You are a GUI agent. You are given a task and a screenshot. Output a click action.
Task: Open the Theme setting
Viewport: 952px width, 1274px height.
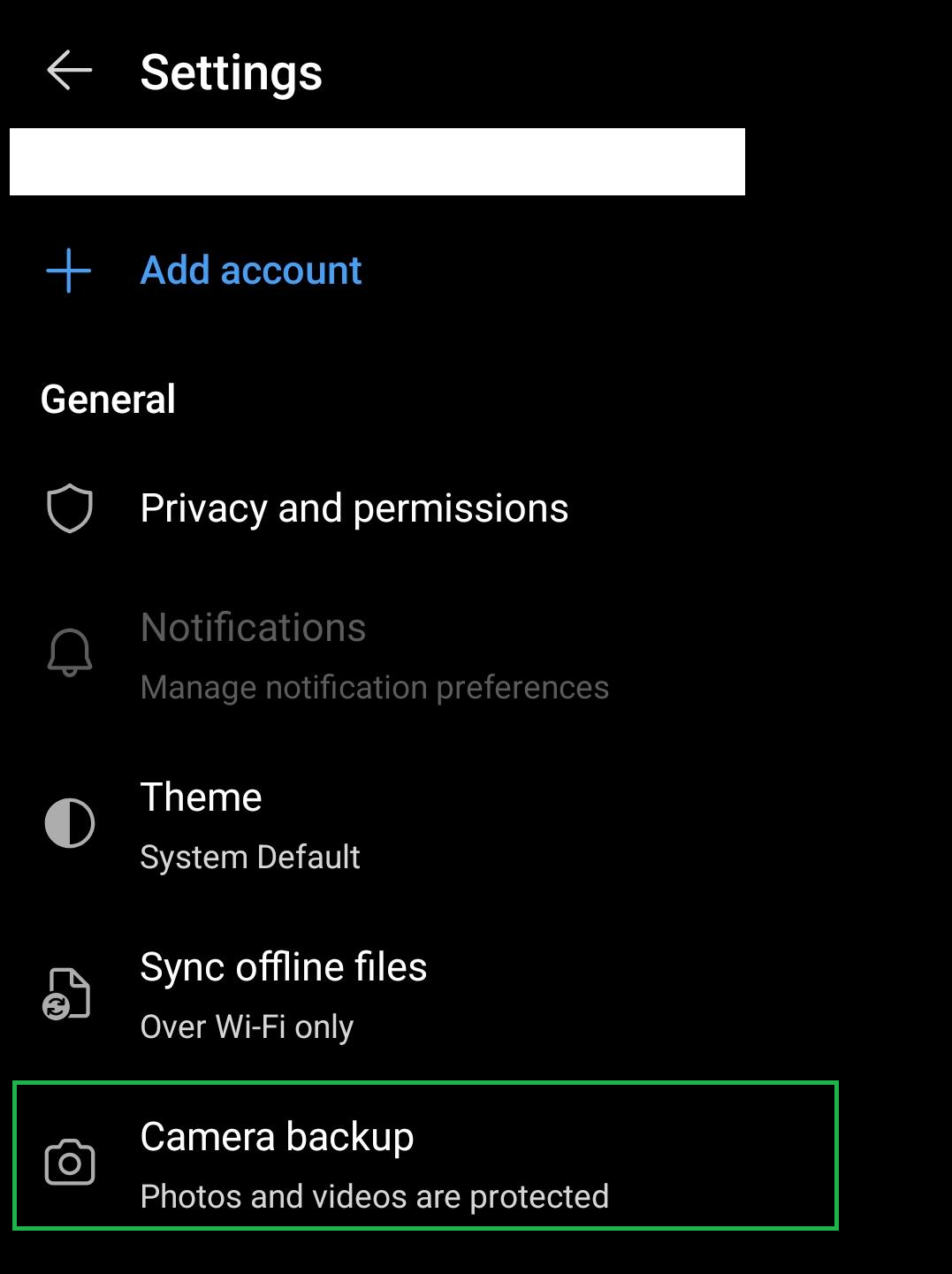[249, 824]
